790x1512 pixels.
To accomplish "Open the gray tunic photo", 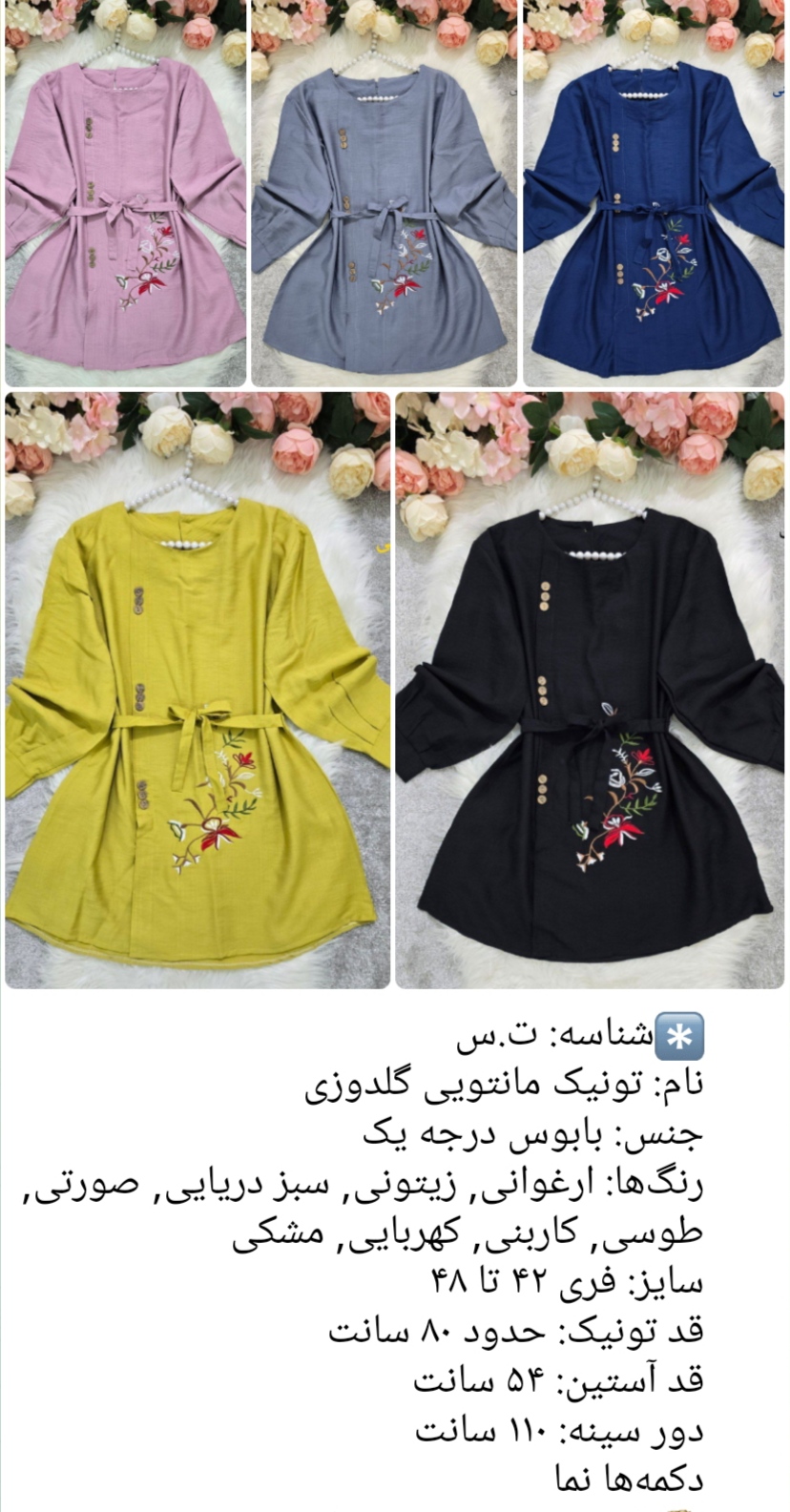I will point(385,193).
